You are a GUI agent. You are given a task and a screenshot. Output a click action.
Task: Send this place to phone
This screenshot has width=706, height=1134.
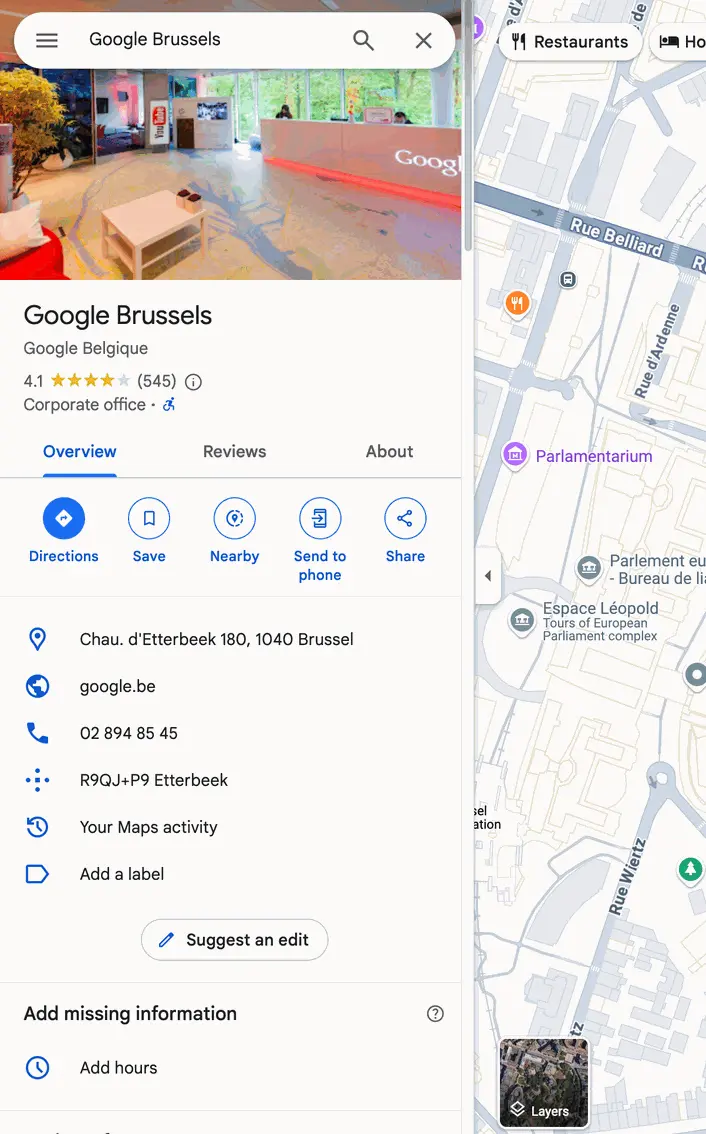320,519
